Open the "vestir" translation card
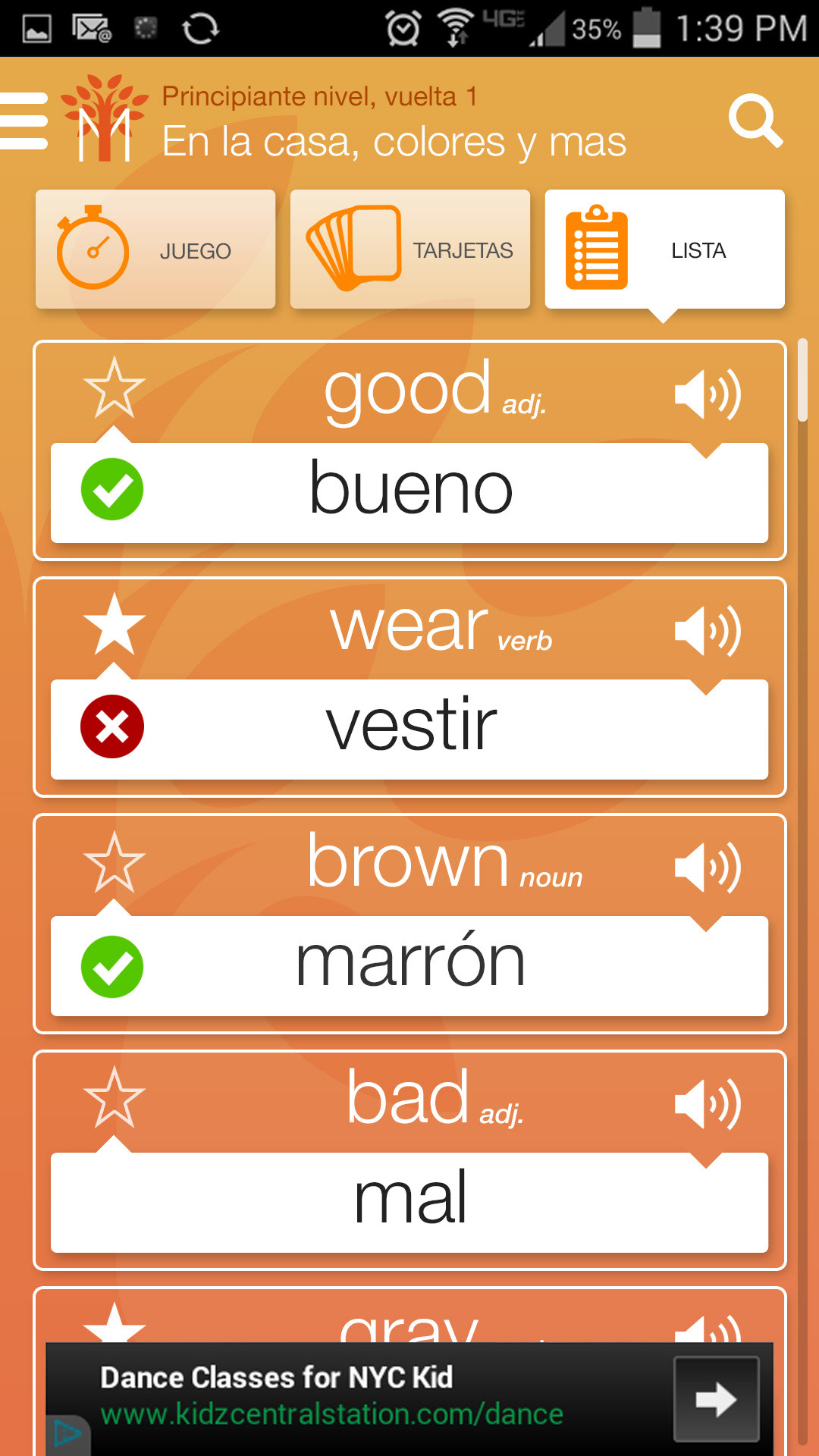Screen dimensions: 819x1456 point(409,728)
